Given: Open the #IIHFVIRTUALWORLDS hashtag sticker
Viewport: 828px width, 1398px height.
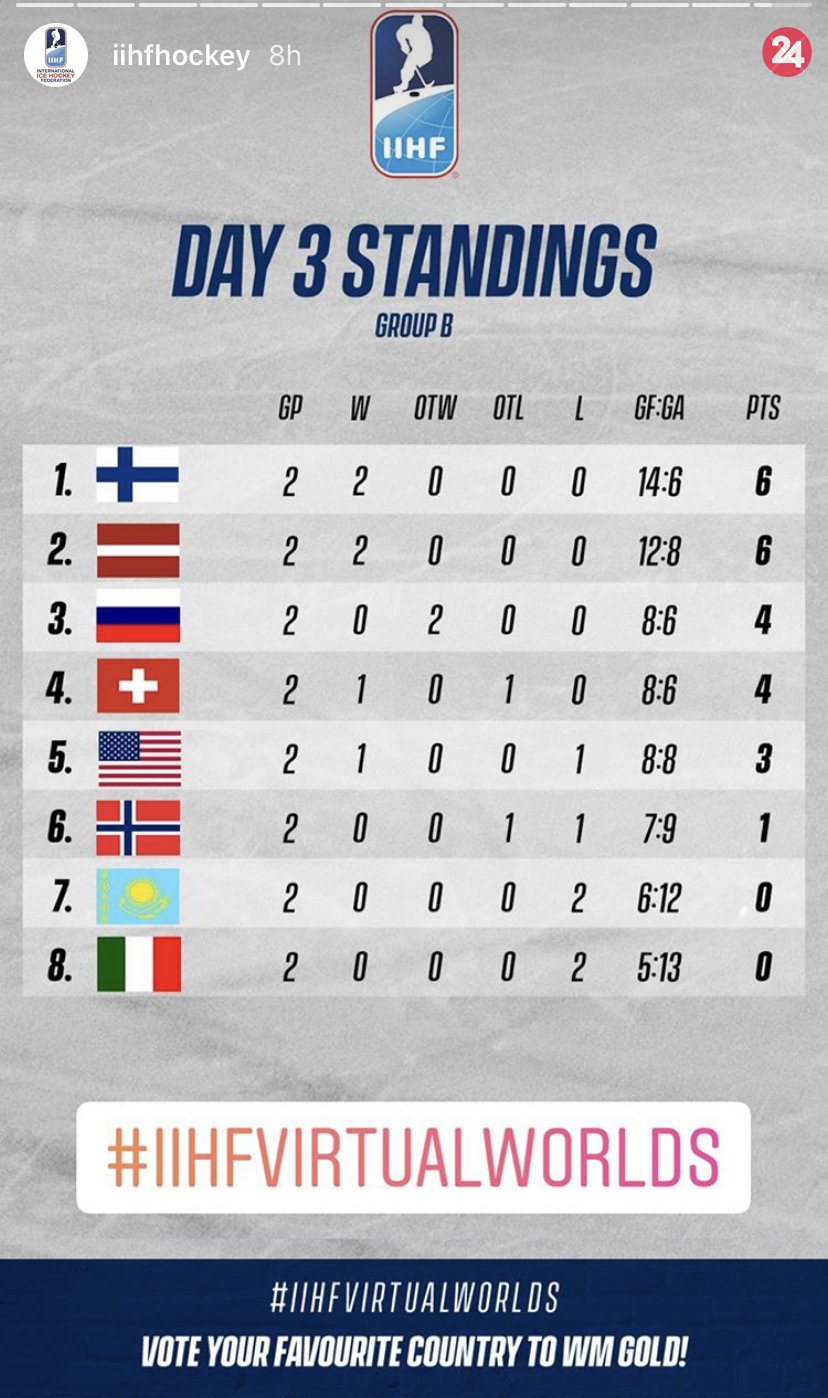Looking at the screenshot, I should point(413,1158).
